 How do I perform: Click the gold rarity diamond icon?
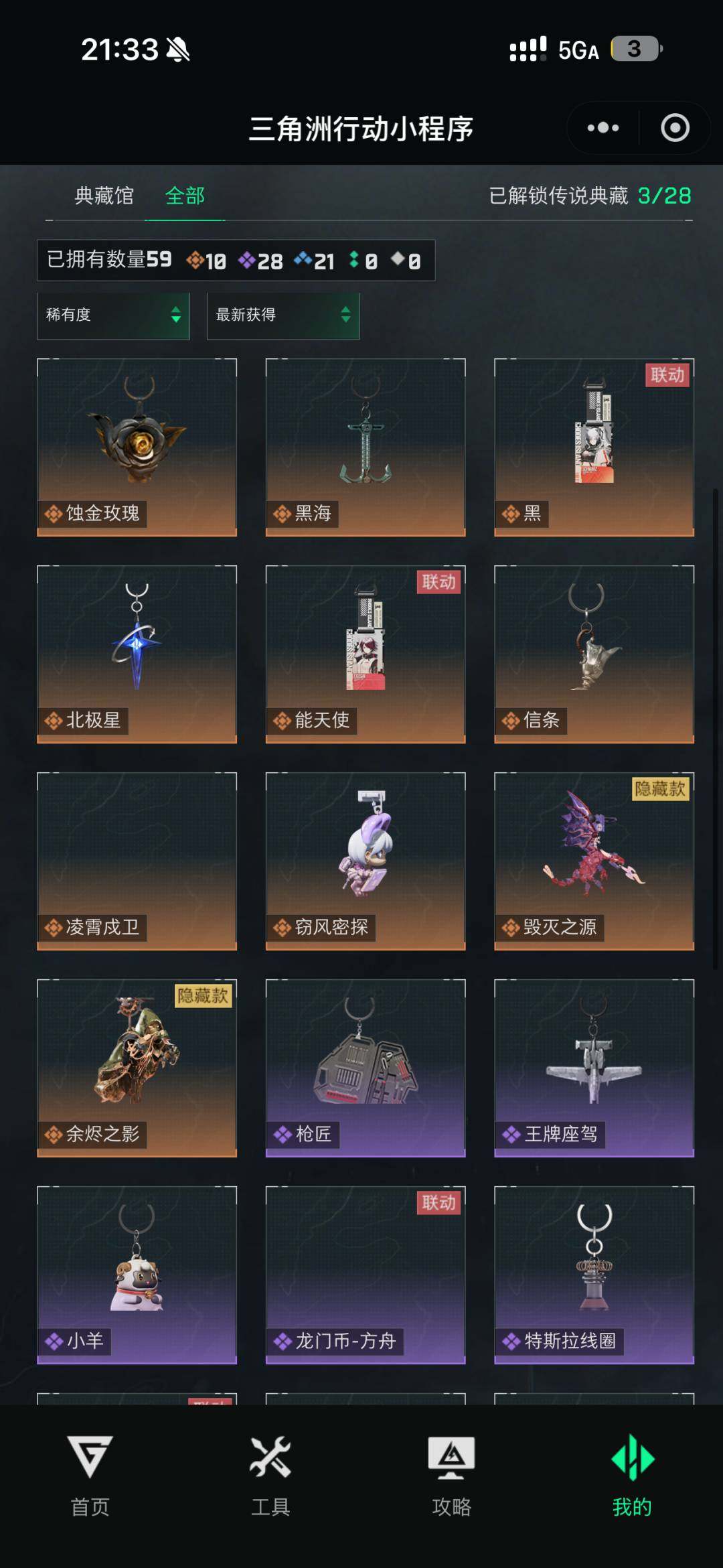click(195, 261)
